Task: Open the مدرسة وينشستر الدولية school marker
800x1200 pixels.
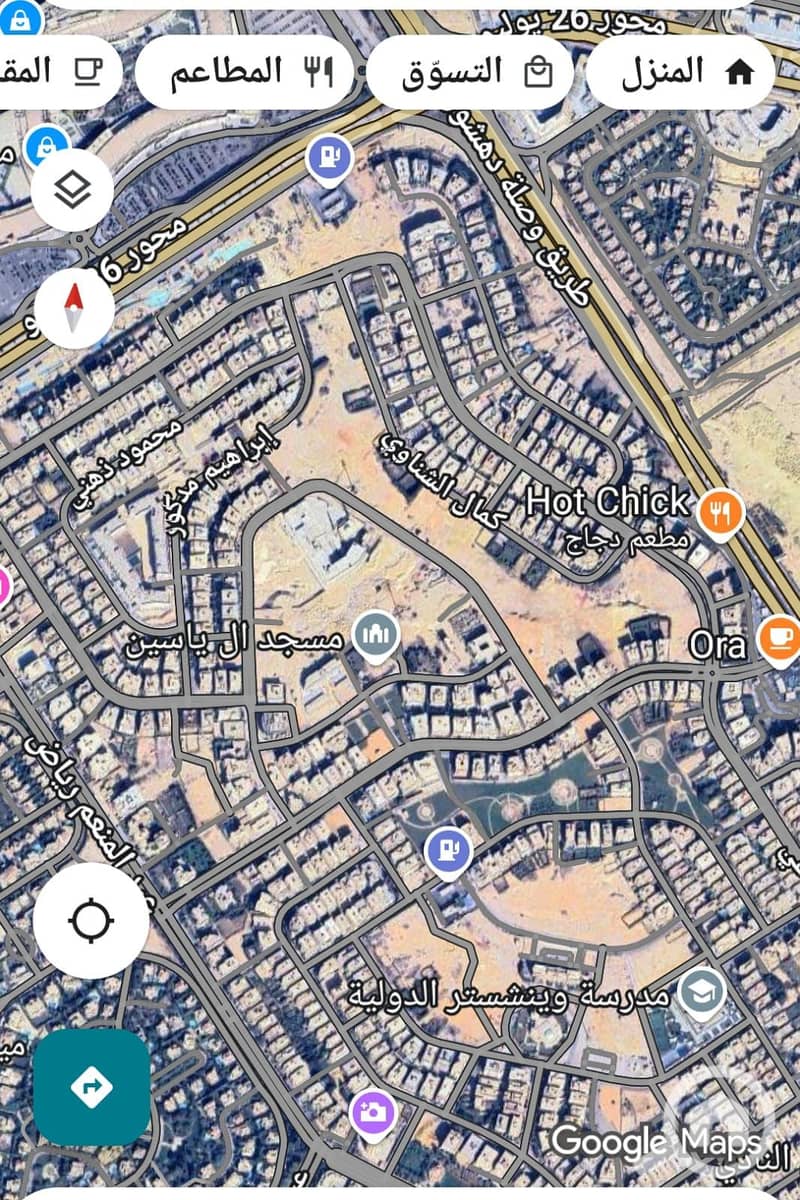Action: pos(702,992)
